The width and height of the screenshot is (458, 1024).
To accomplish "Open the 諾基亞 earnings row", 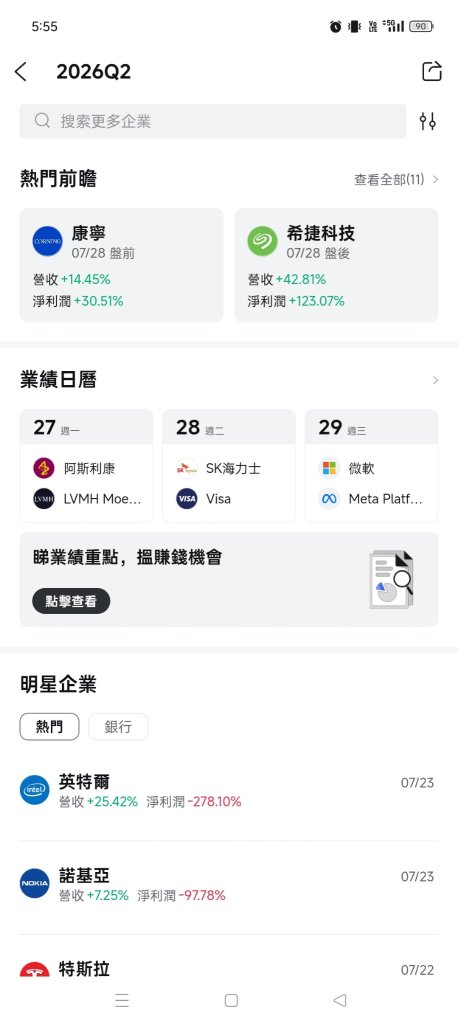I will click(x=229, y=885).
